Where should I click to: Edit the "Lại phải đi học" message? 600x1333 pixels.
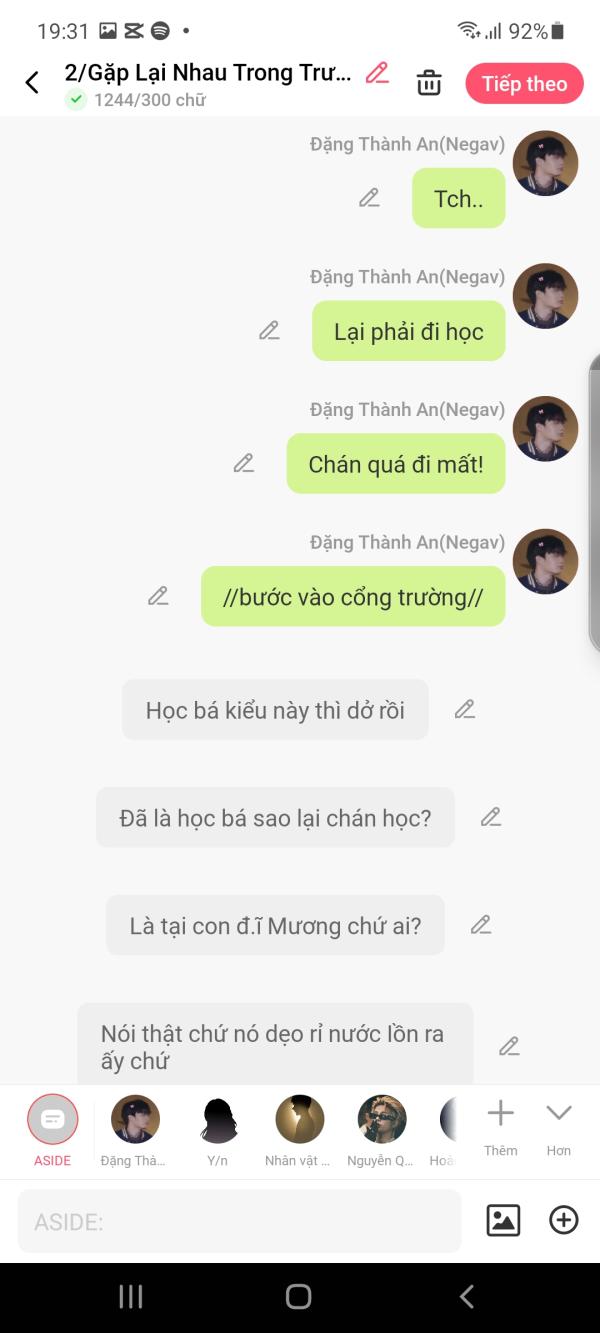[x=269, y=330]
